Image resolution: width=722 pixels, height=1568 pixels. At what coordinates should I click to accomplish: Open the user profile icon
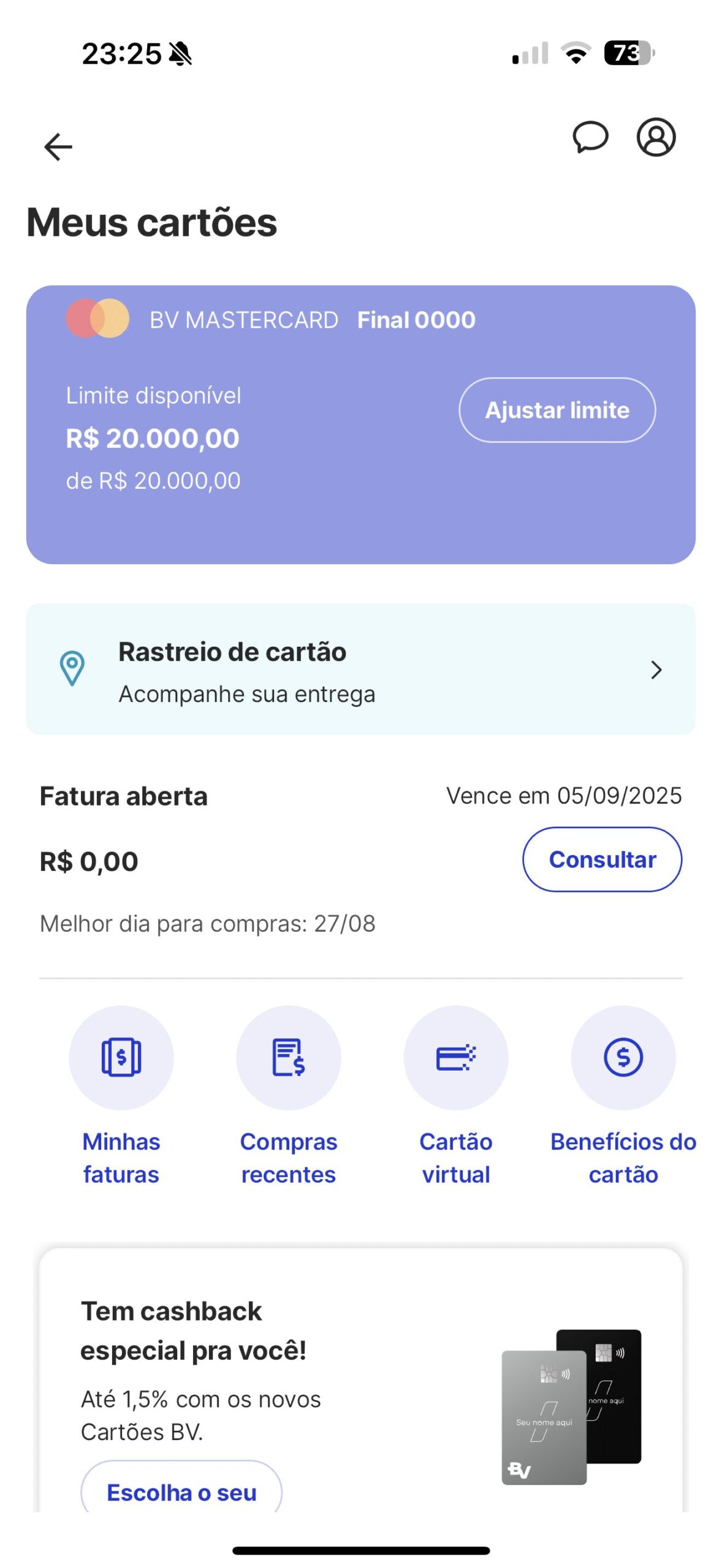click(656, 137)
